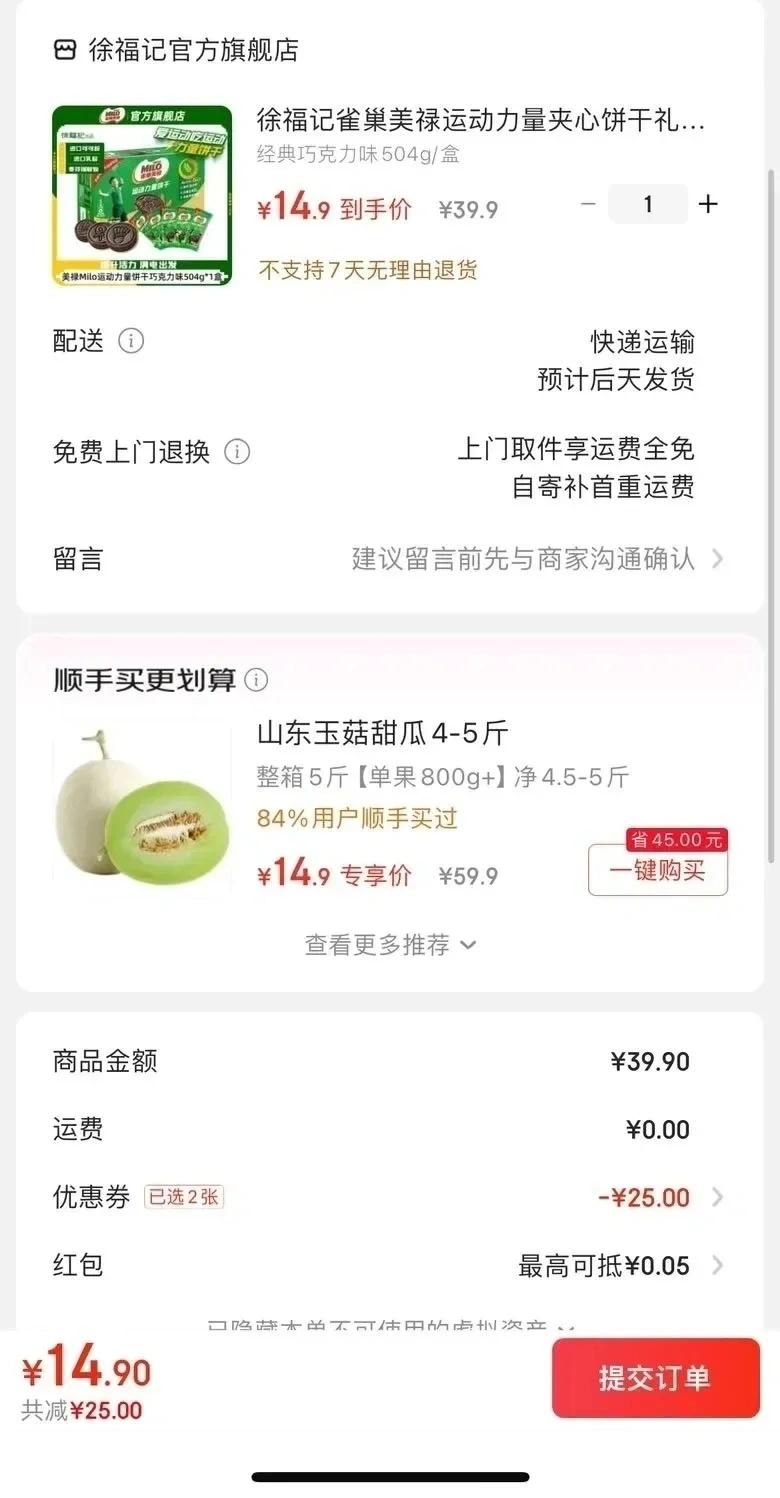
Task: Expand 查看更多推荐 recommendations
Action: pos(390,944)
